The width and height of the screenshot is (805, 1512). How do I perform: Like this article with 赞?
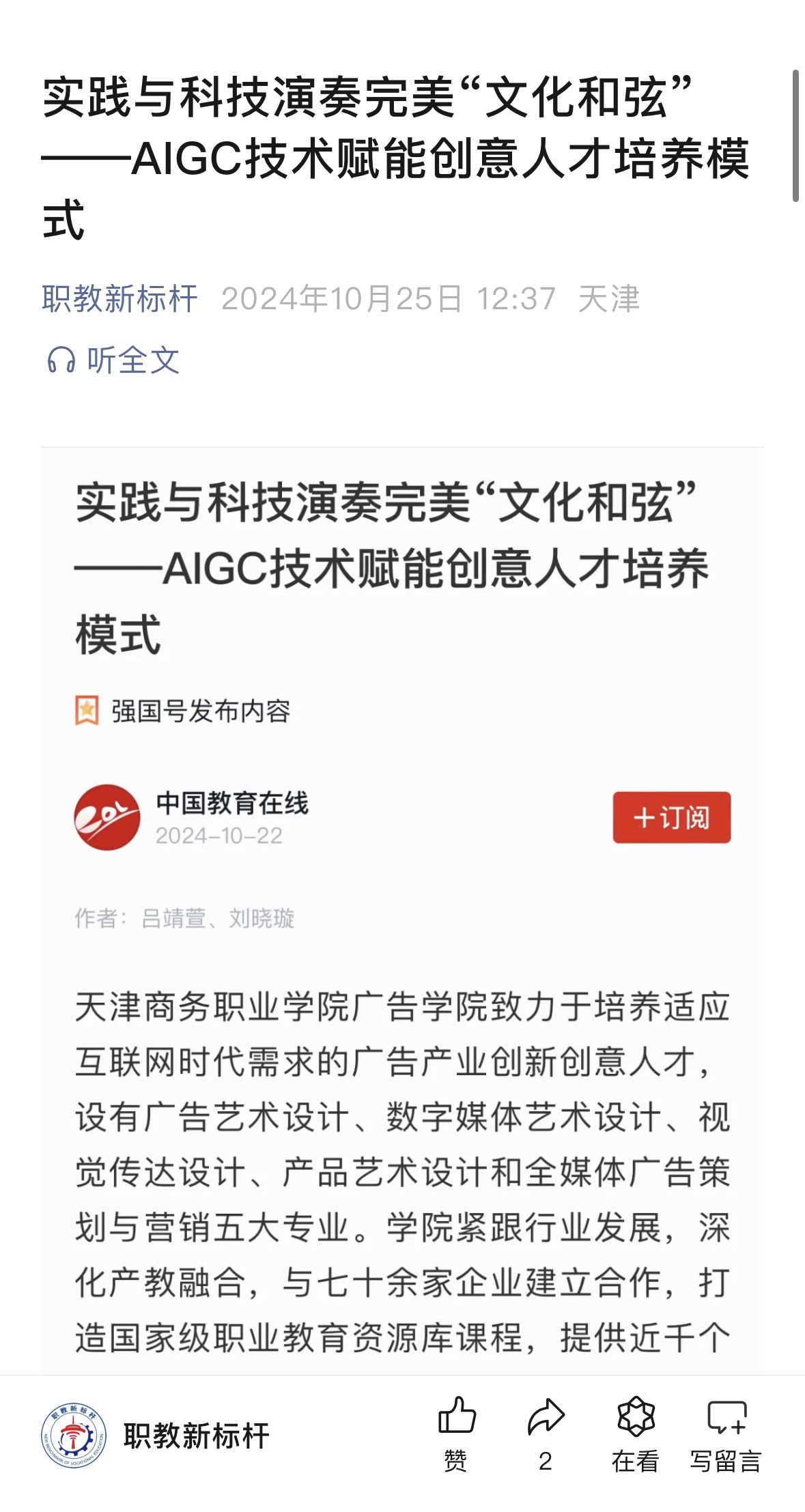(x=456, y=1432)
